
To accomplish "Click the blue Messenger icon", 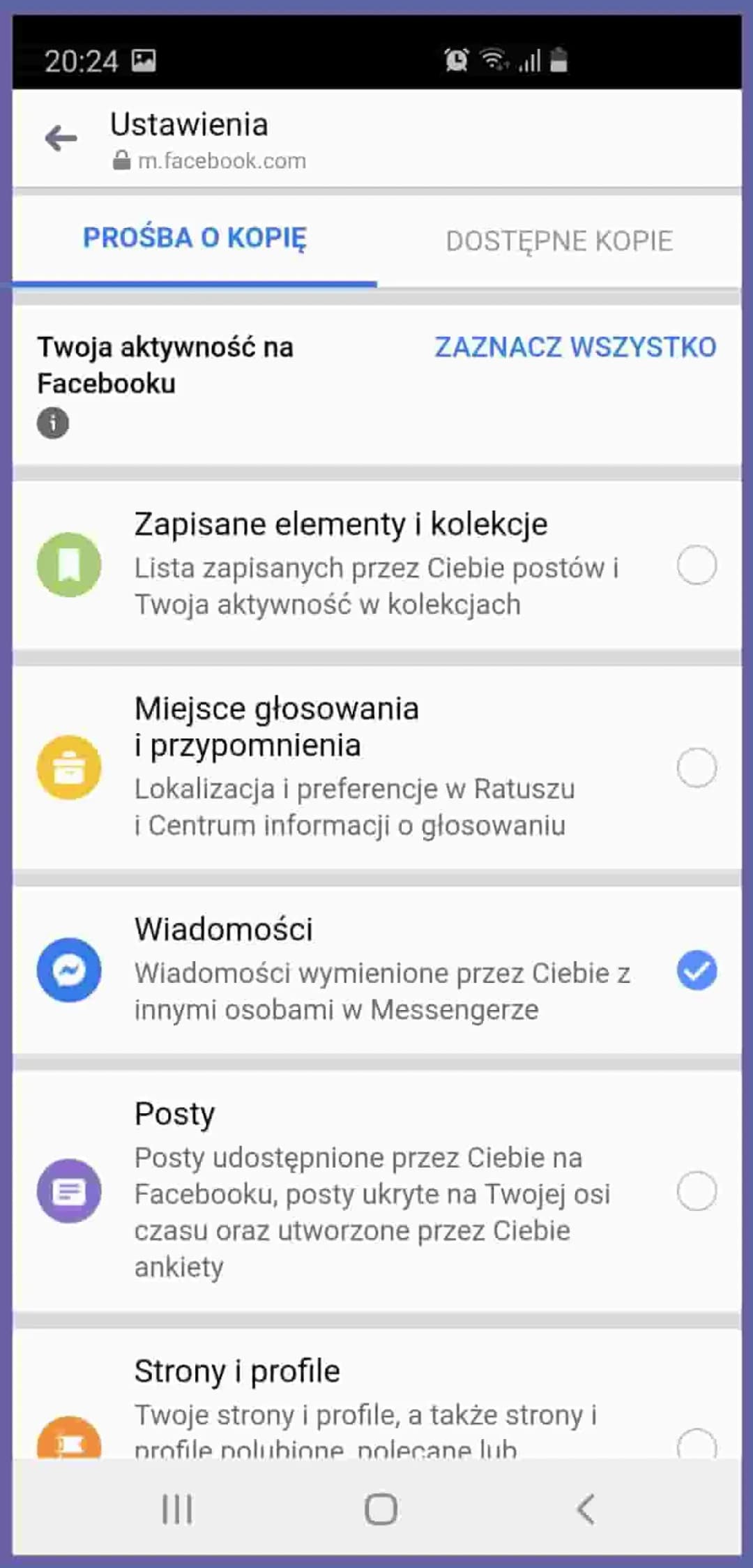I will point(68,970).
